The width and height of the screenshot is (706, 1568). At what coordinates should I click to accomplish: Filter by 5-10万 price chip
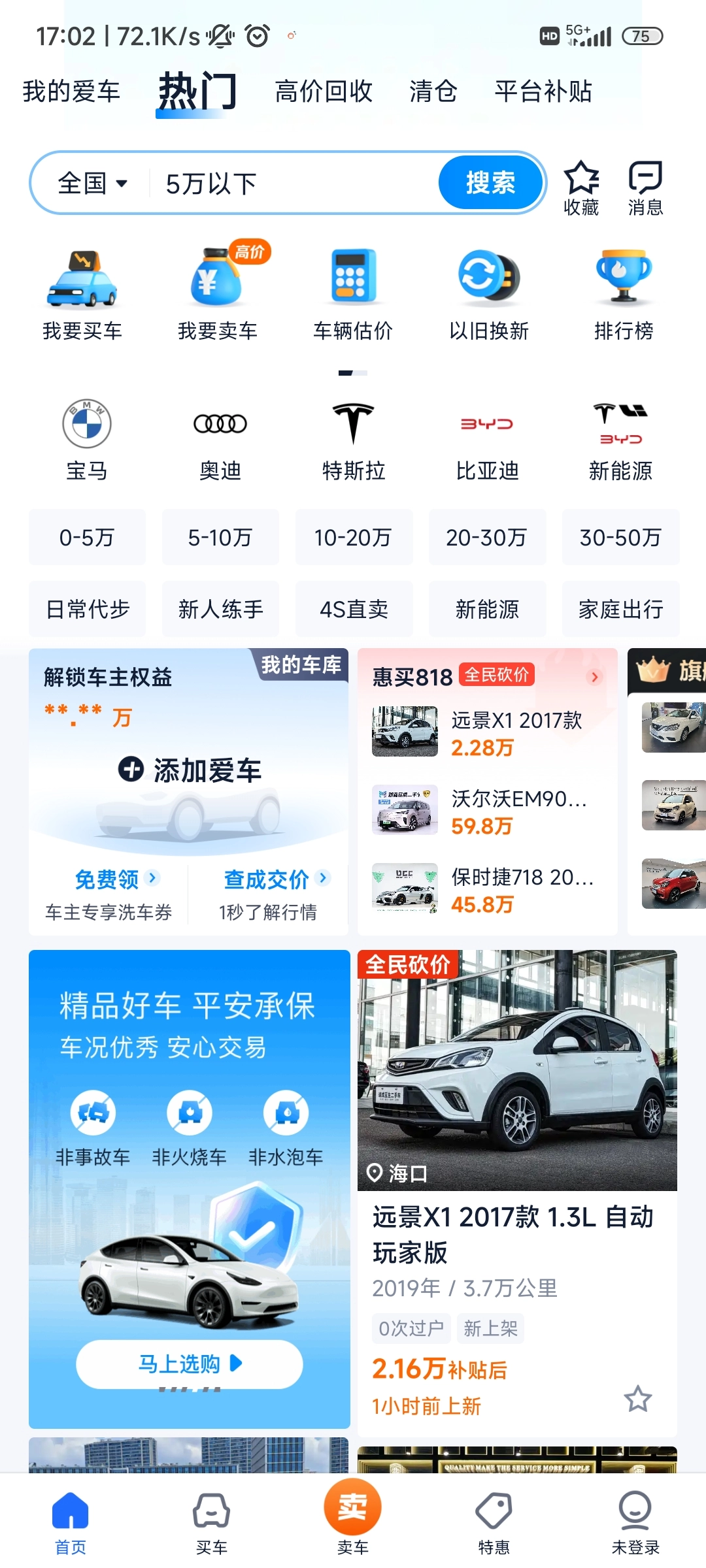coord(220,538)
